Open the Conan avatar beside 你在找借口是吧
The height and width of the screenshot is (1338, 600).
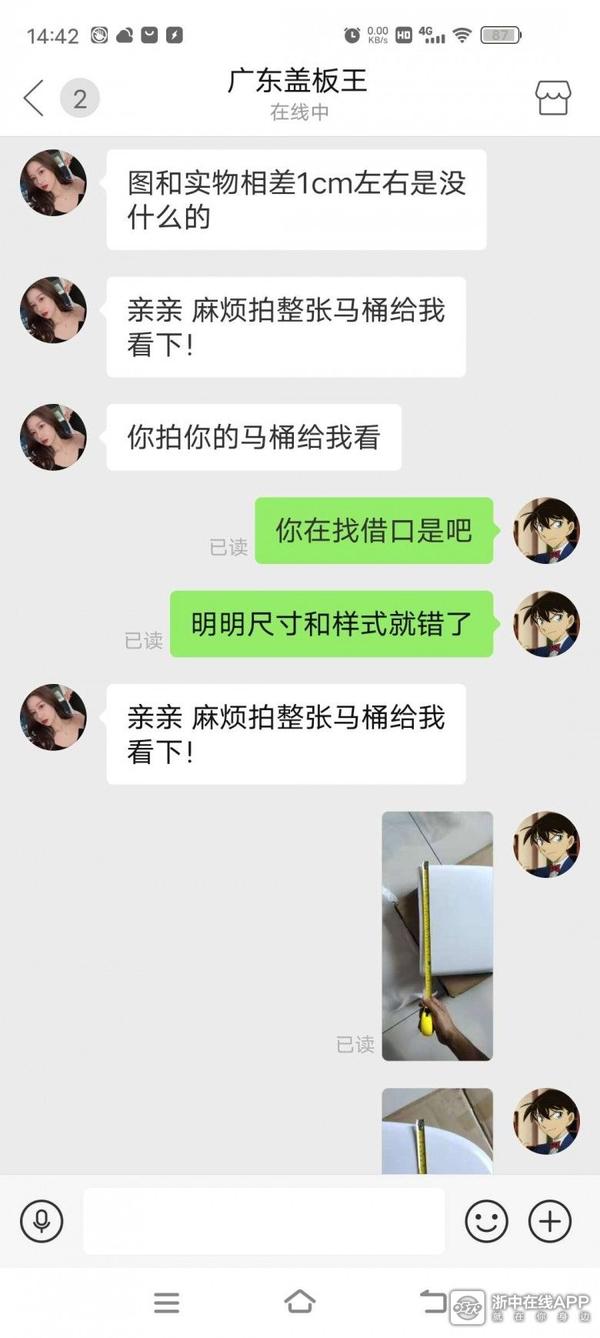(546, 530)
